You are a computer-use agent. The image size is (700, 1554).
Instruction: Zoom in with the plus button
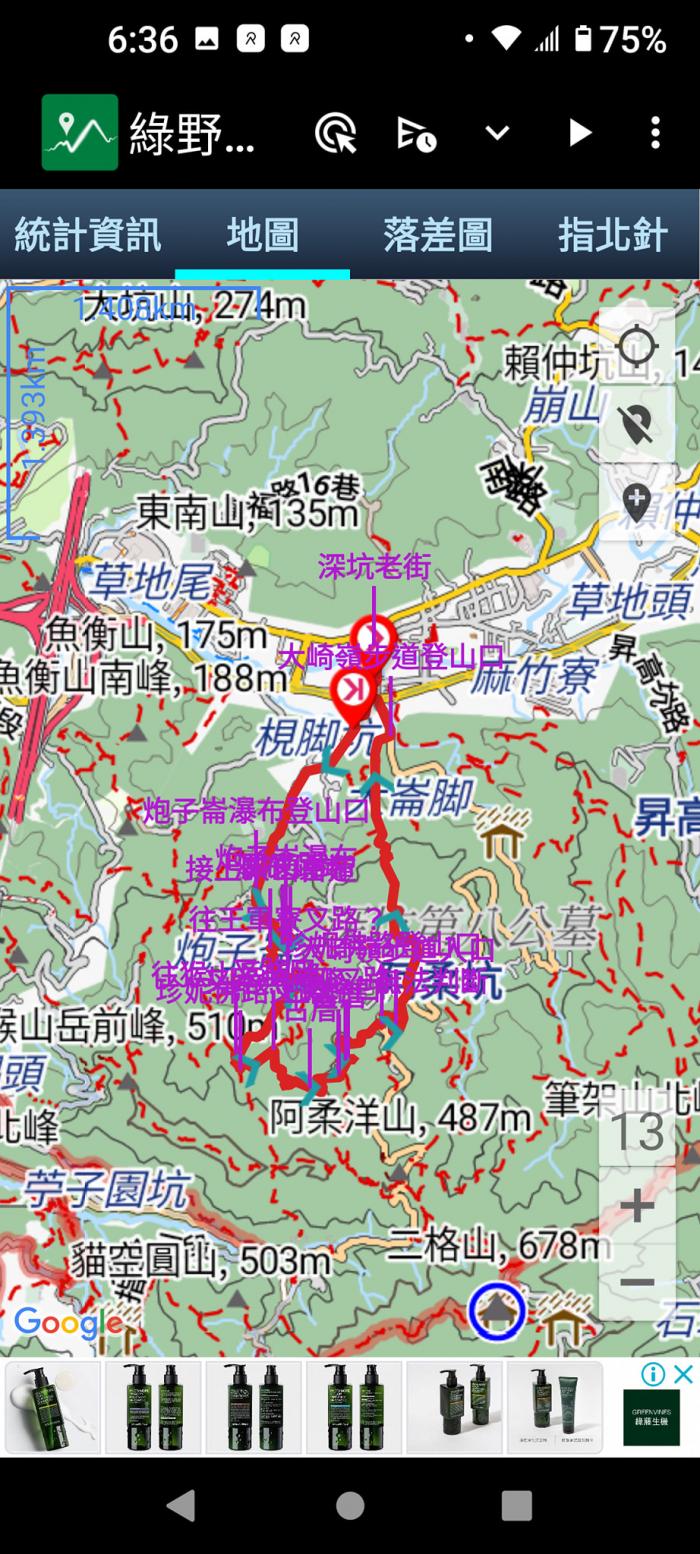click(637, 1206)
